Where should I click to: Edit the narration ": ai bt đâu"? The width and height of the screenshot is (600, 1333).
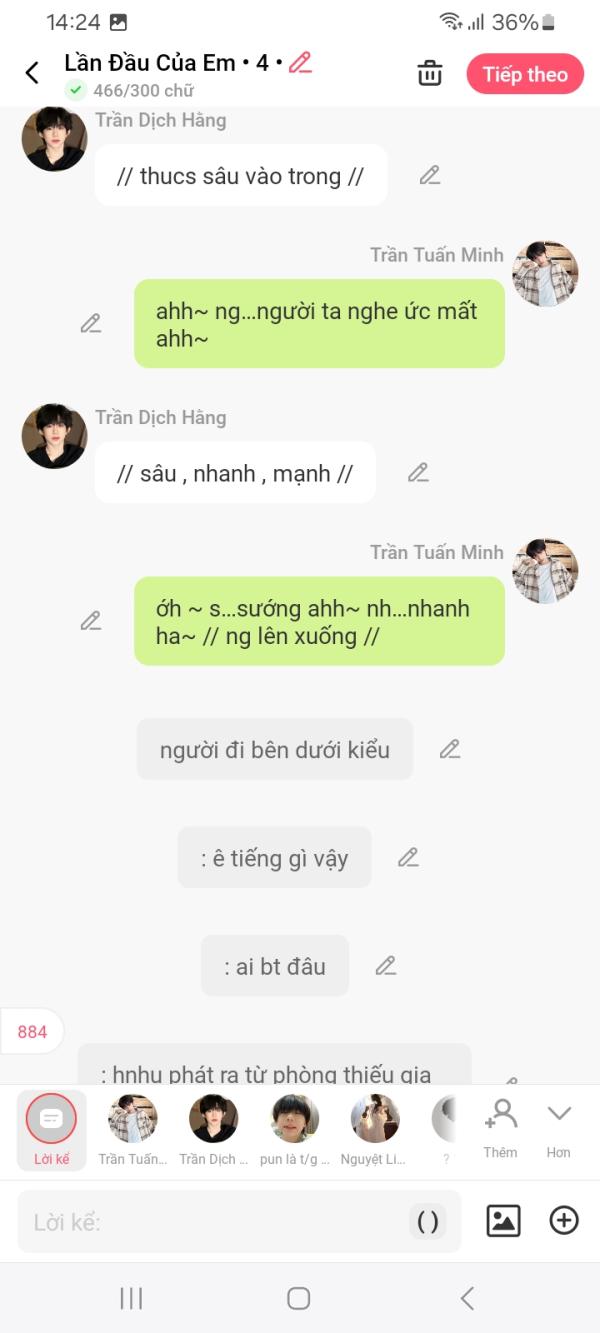click(386, 965)
